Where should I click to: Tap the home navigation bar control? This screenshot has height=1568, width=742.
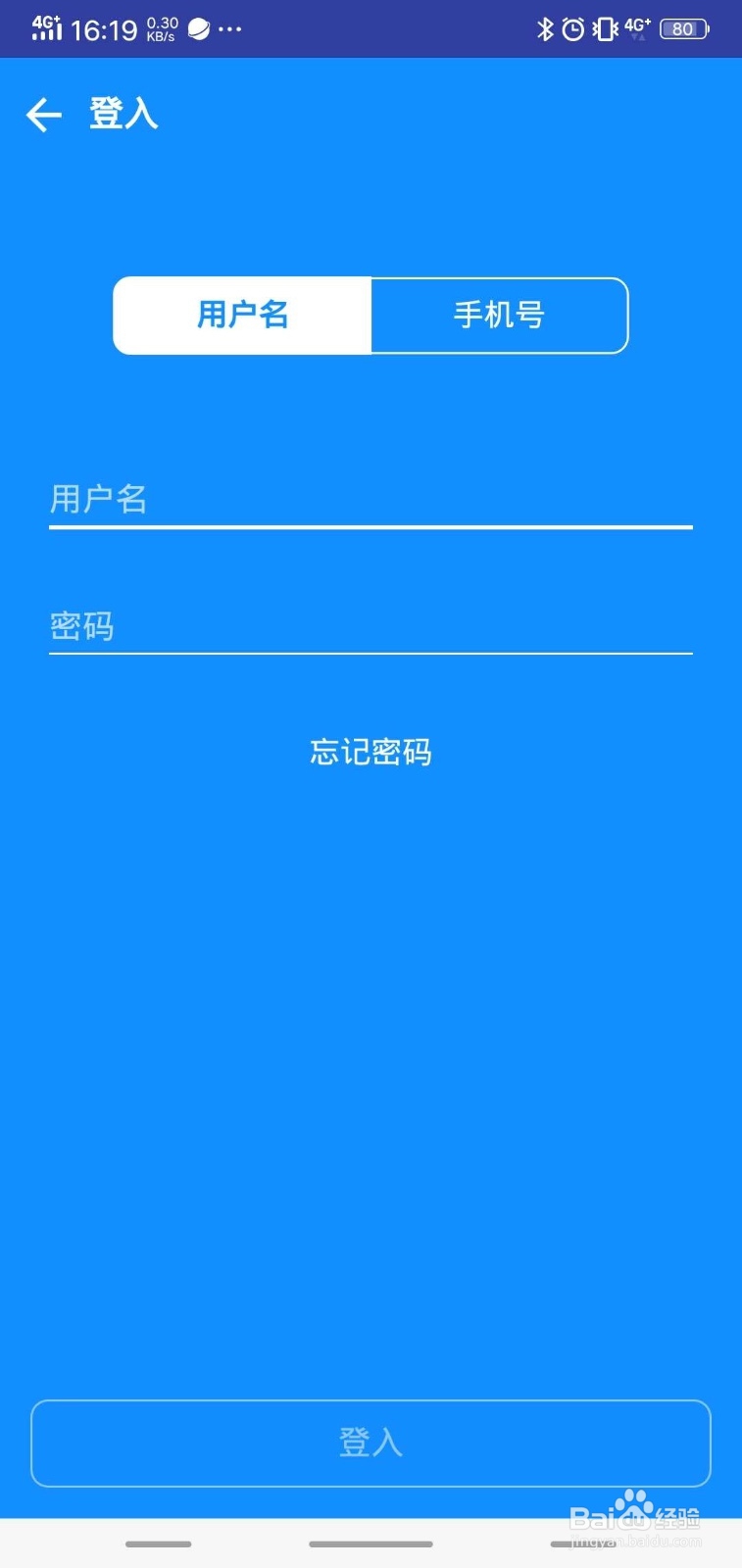point(371,1543)
